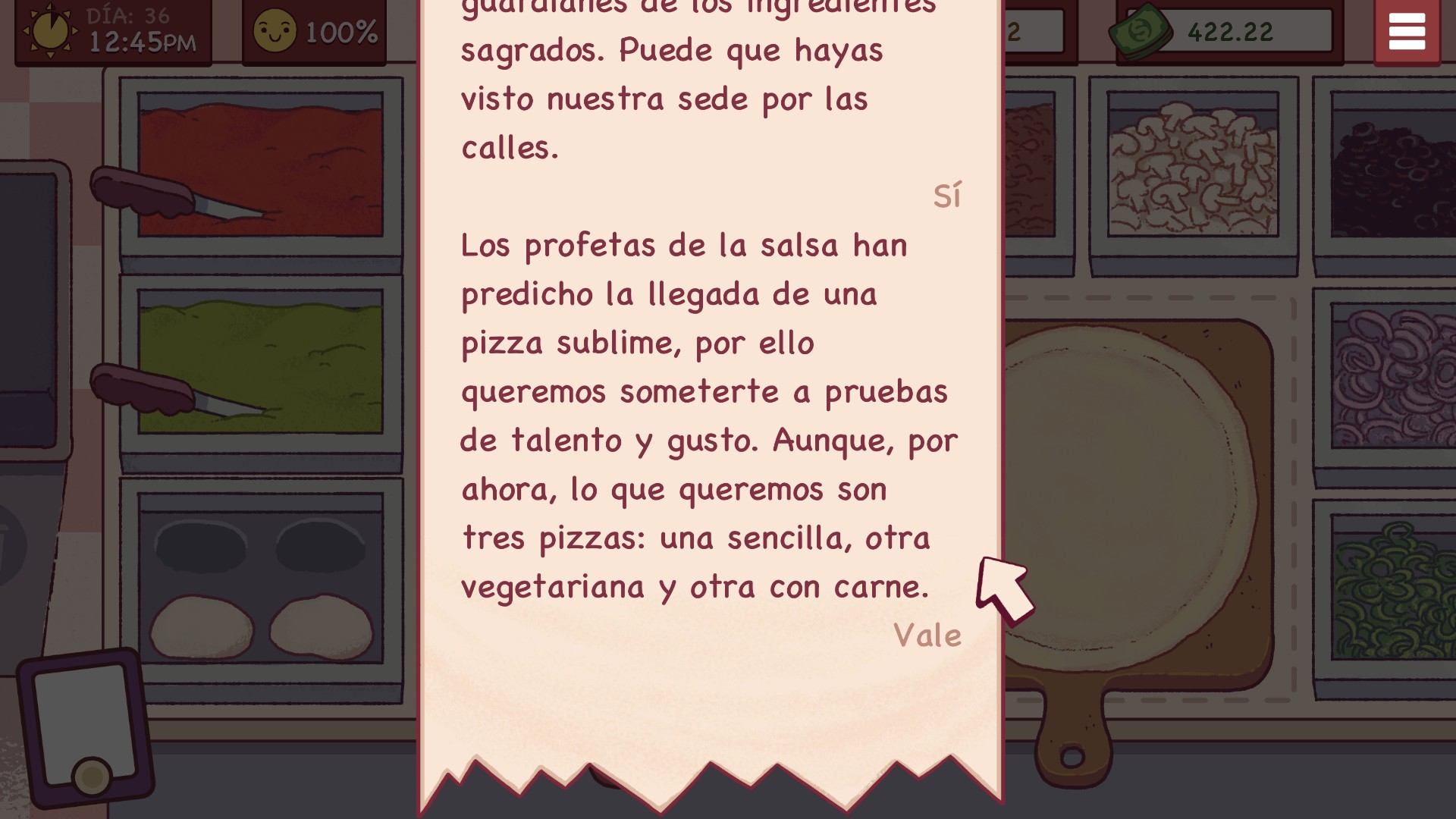Open the tablet device on the counter
The width and height of the screenshot is (1456, 819).
point(85,726)
